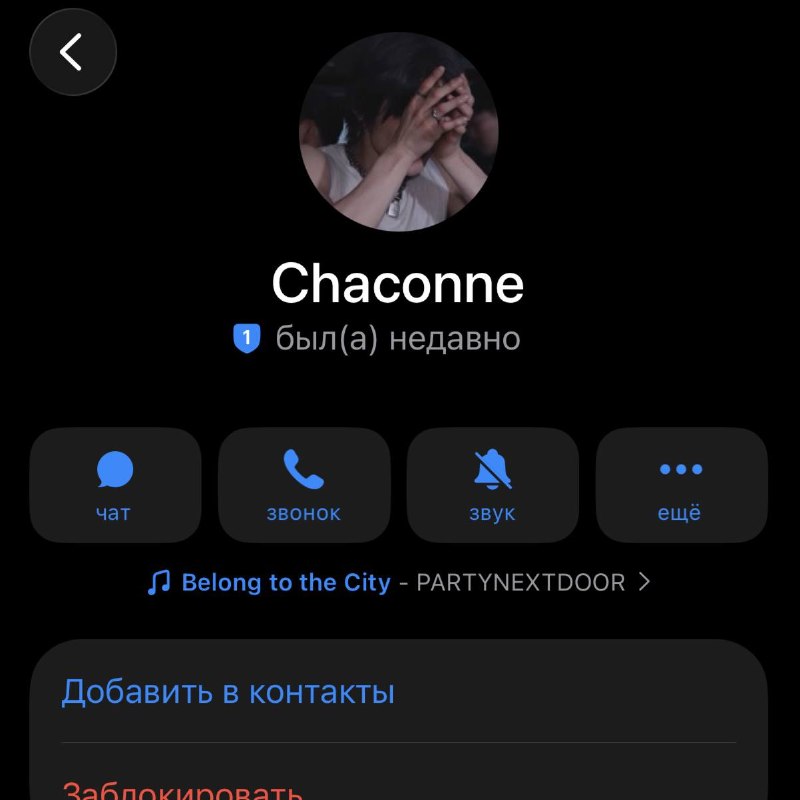The height and width of the screenshot is (800, 800).
Task: Toggle notifications with the звук button
Action: pyautogui.click(x=493, y=485)
